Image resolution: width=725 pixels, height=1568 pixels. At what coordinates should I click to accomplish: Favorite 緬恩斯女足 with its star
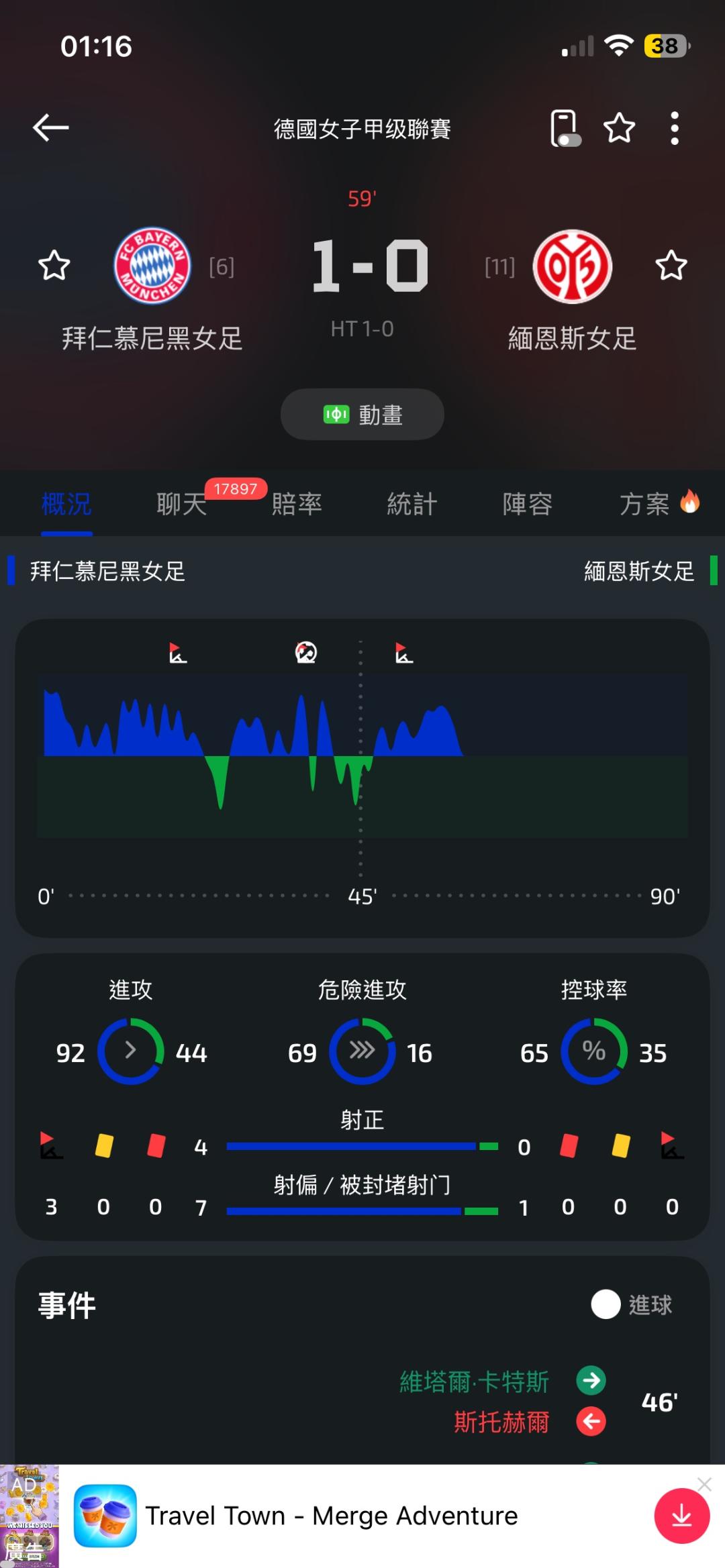point(671,266)
